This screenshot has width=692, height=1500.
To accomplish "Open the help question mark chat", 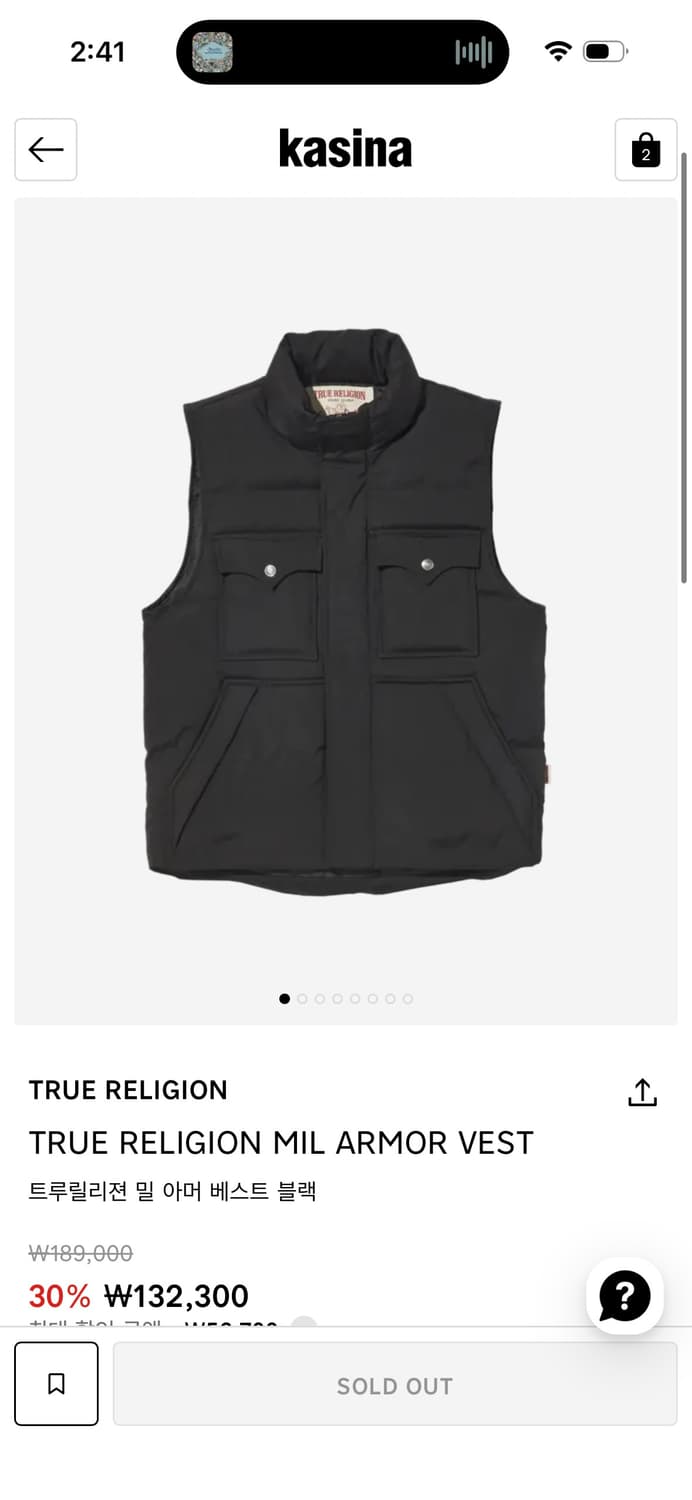I will point(624,1297).
